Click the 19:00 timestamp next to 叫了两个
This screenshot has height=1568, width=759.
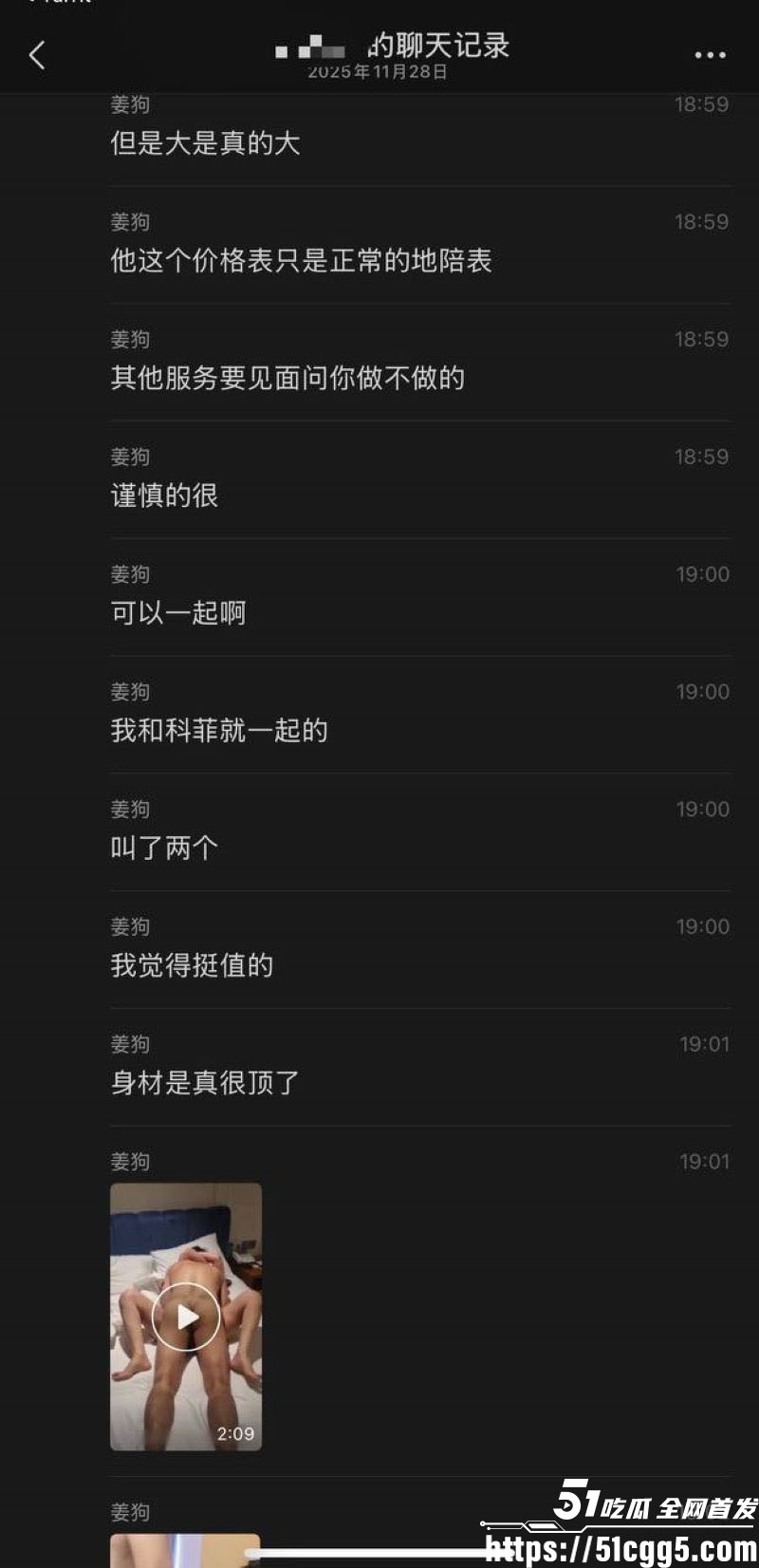[700, 809]
